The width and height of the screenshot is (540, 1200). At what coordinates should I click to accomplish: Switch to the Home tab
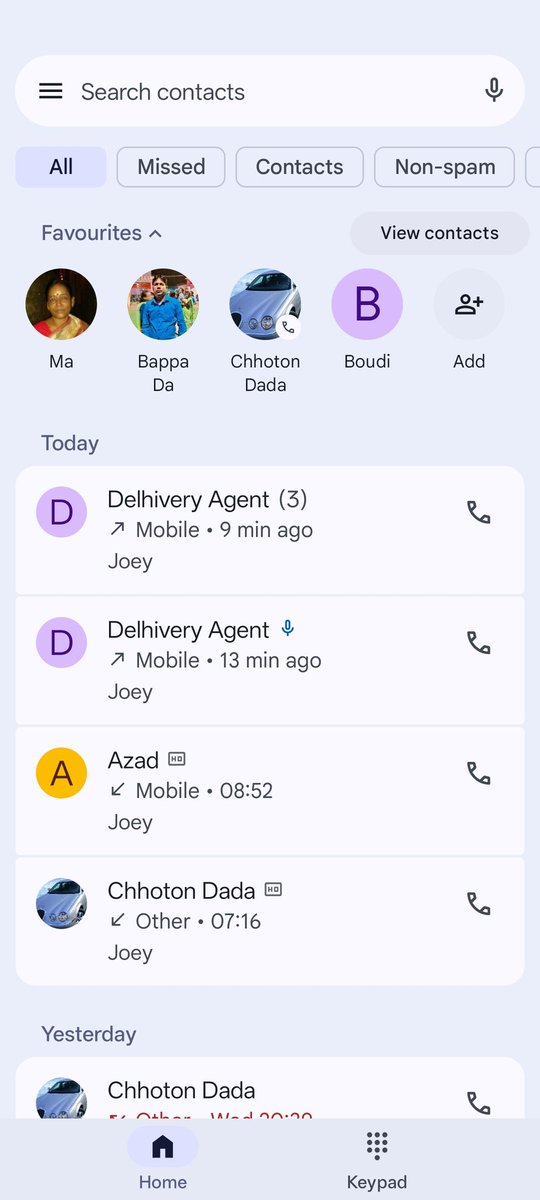163,1160
